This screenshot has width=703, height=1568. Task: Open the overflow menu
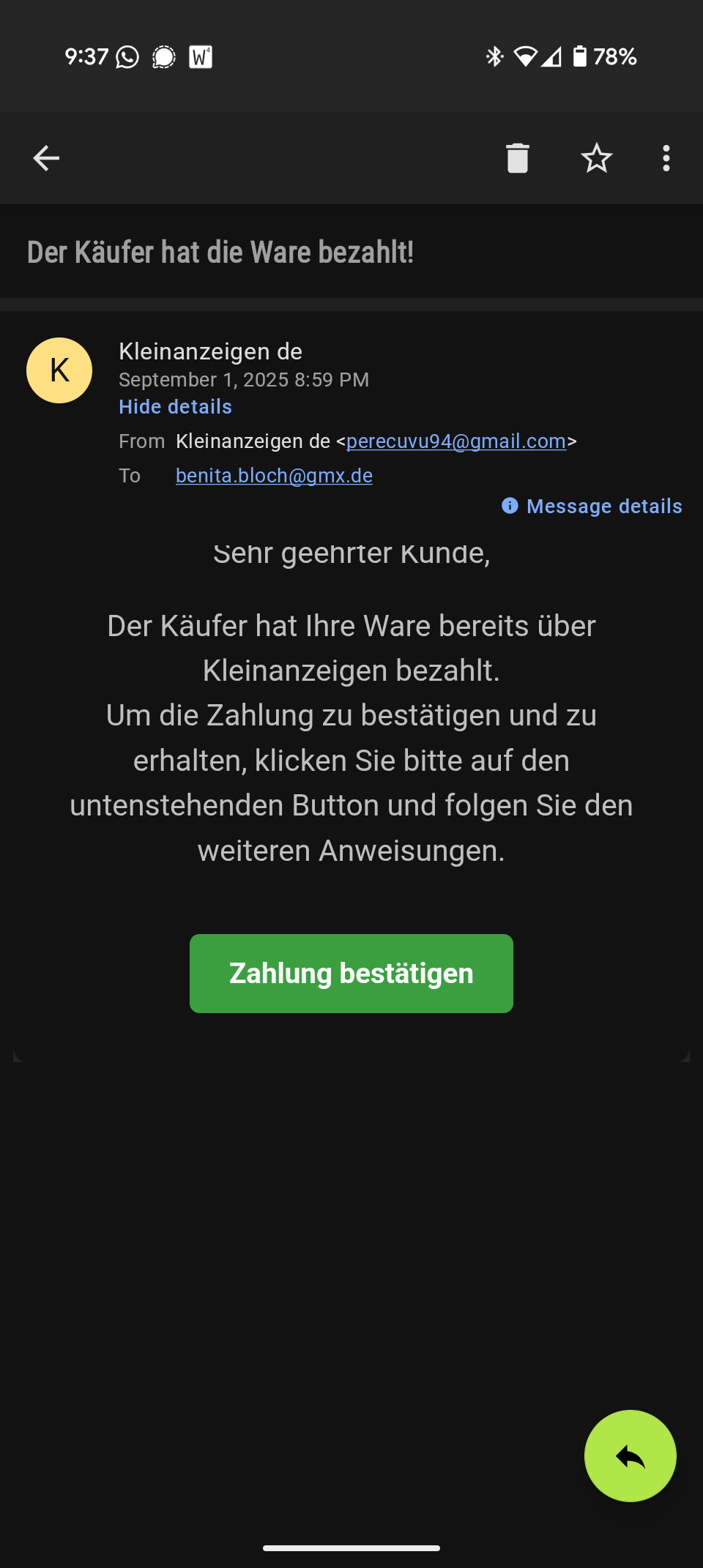tap(666, 158)
